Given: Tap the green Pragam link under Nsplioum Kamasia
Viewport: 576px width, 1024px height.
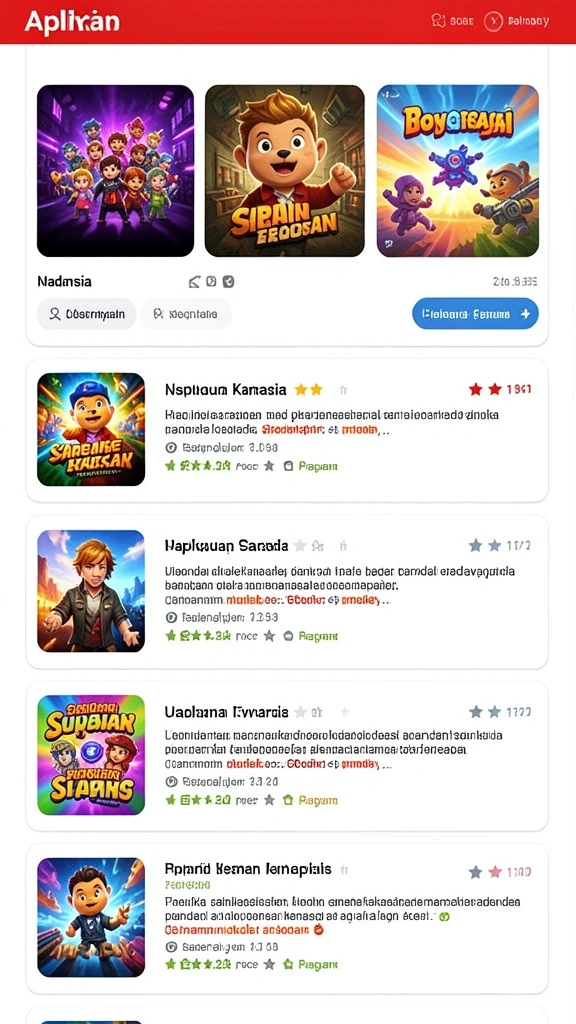Looking at the screenshot, I should click(317, 466).
